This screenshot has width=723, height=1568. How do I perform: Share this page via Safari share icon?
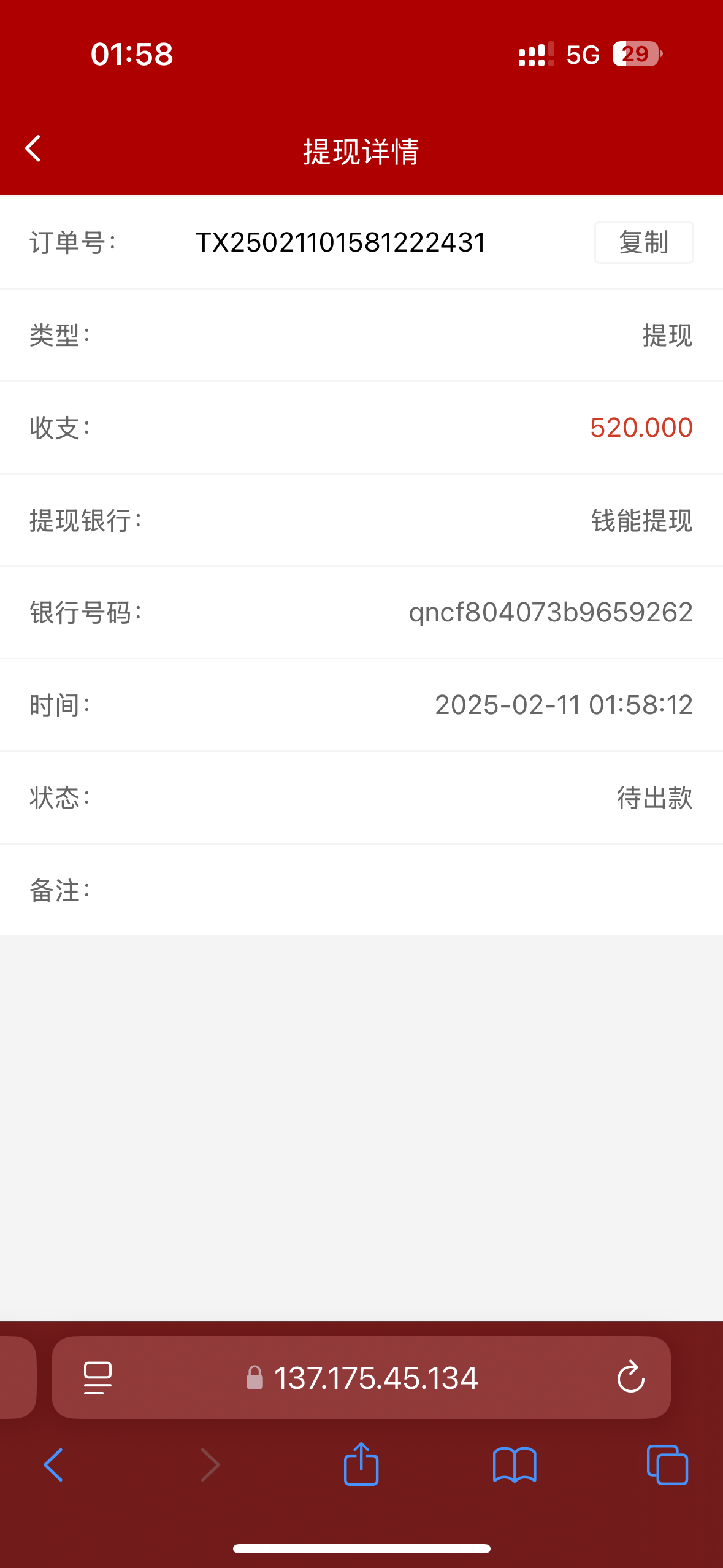[361, 1464]
